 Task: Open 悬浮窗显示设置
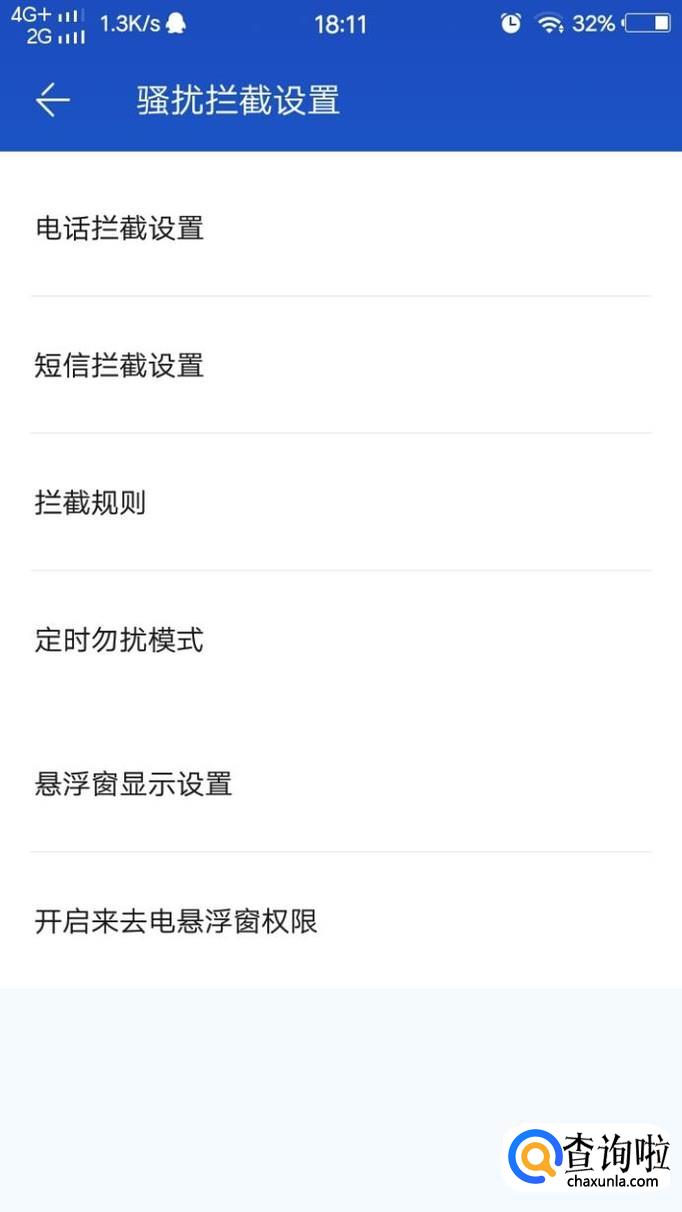341,783
